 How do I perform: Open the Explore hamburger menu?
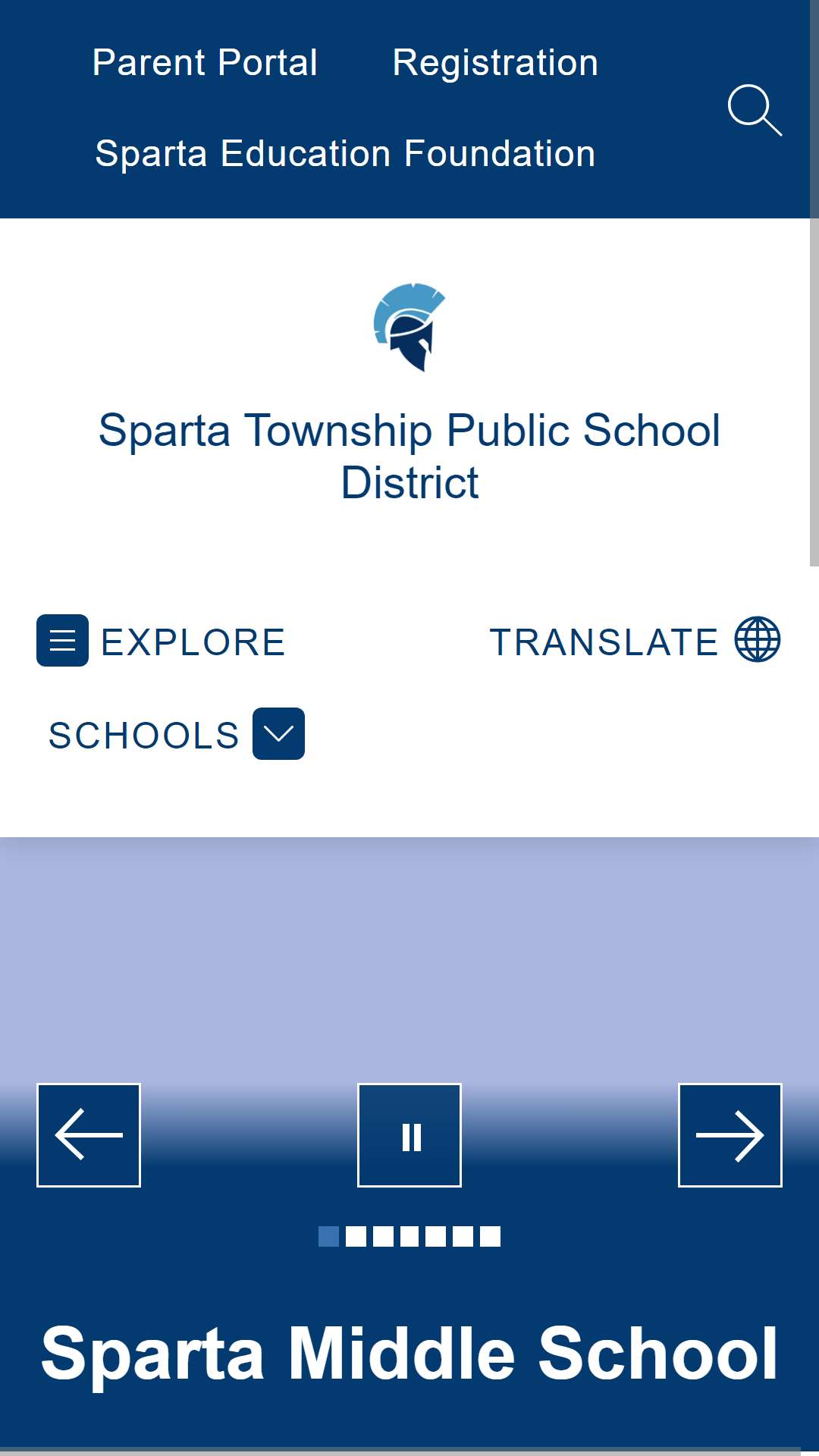pyautogui.click(x=62, y=641)
